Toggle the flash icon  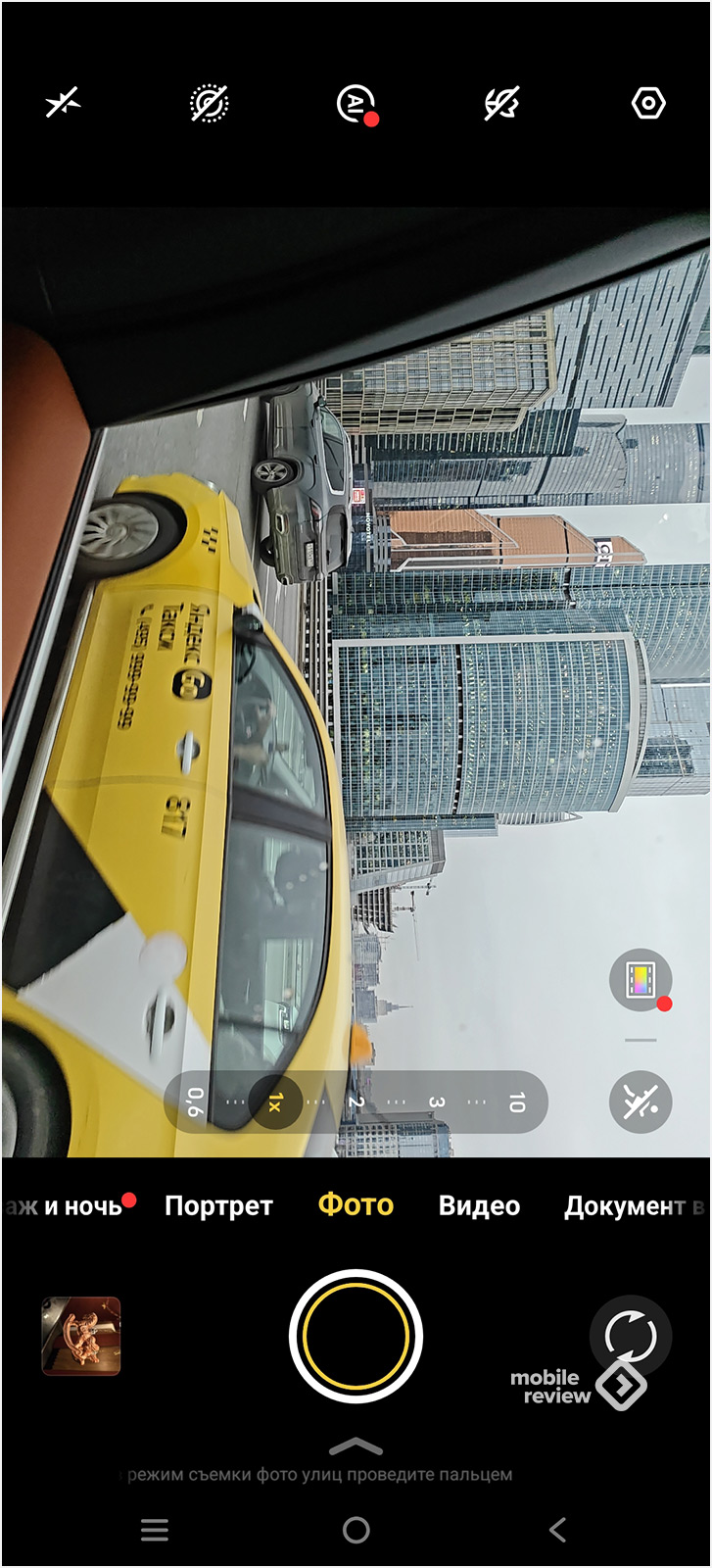pyautogui.click(x=64, y=103)
